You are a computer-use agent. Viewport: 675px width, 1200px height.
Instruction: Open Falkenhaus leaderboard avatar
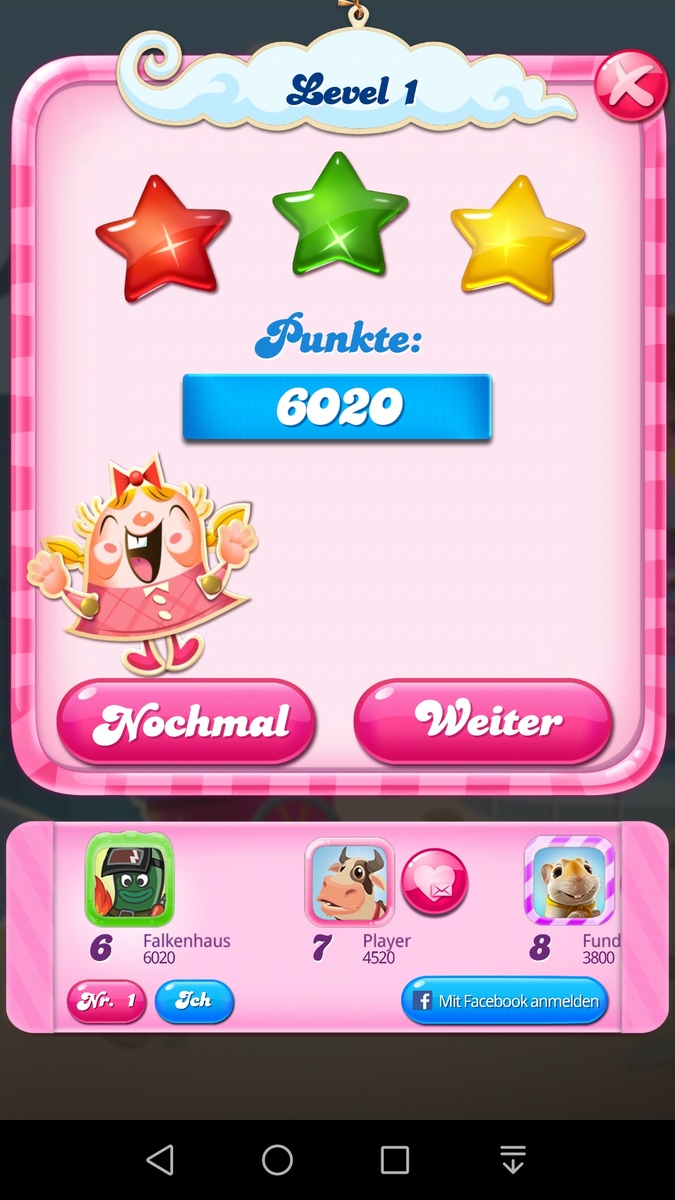coord(129,880)
